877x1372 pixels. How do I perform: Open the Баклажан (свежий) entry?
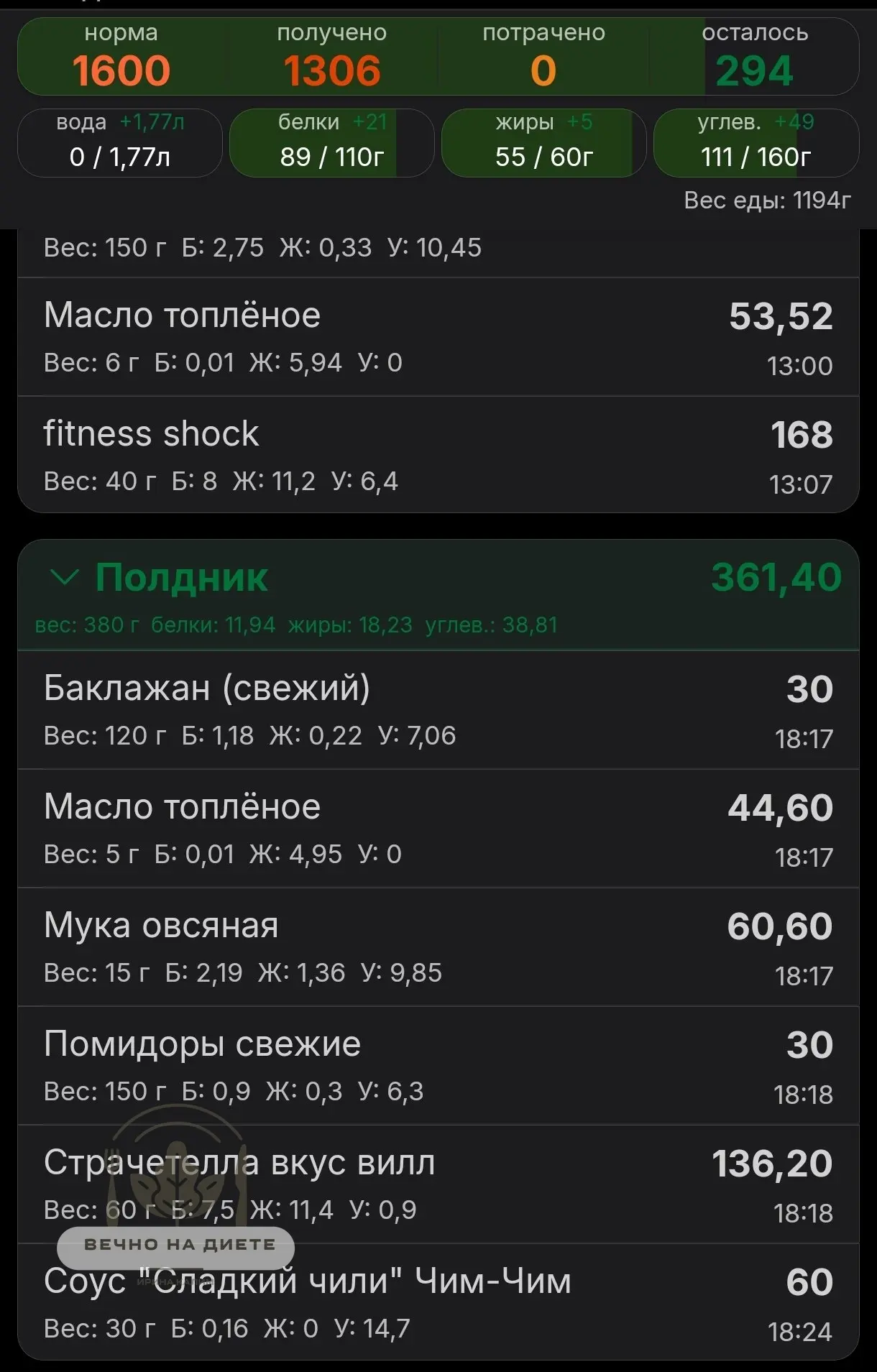tap(439, 710)
